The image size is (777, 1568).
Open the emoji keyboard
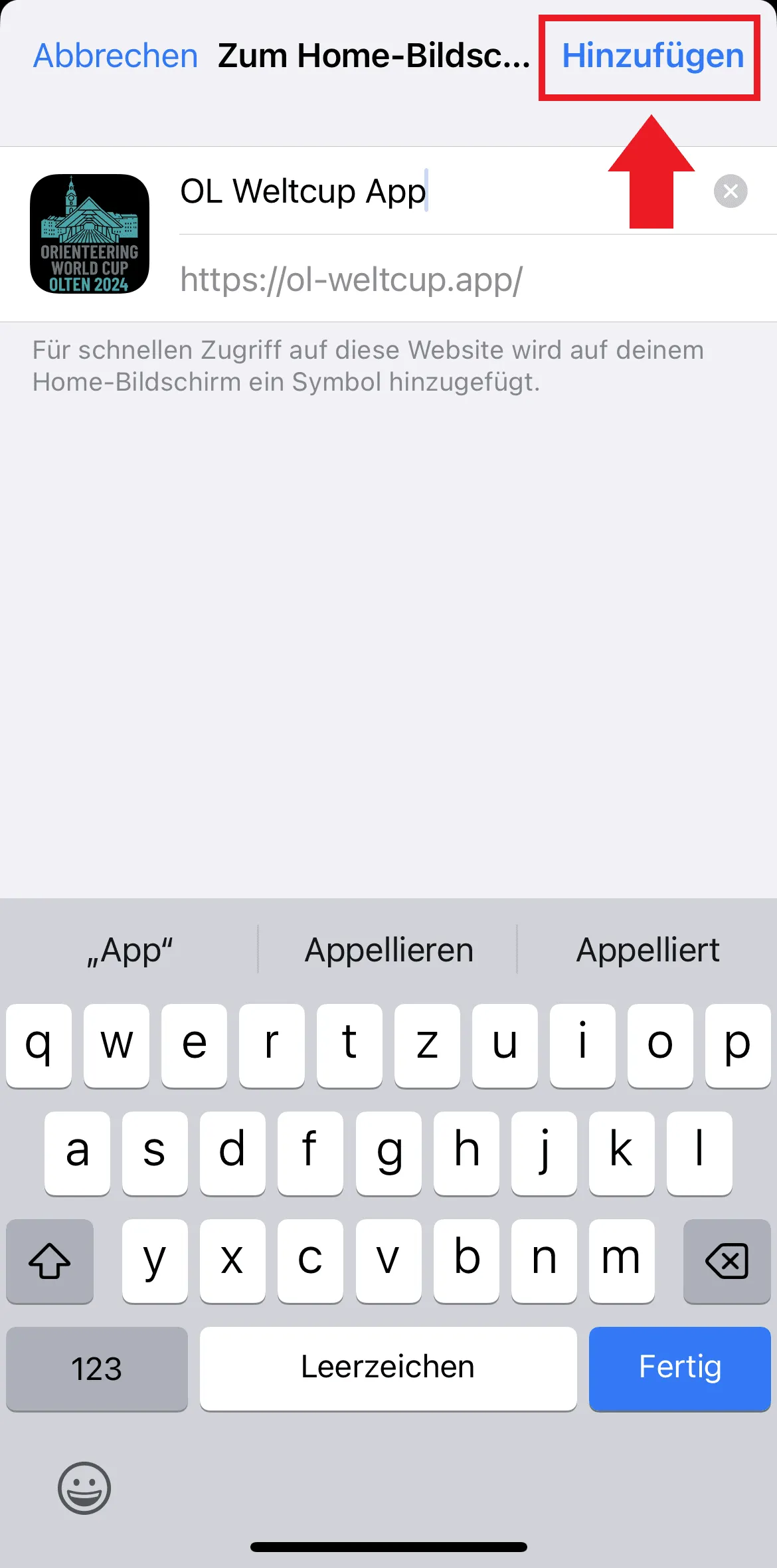[x=84, y=1488]
